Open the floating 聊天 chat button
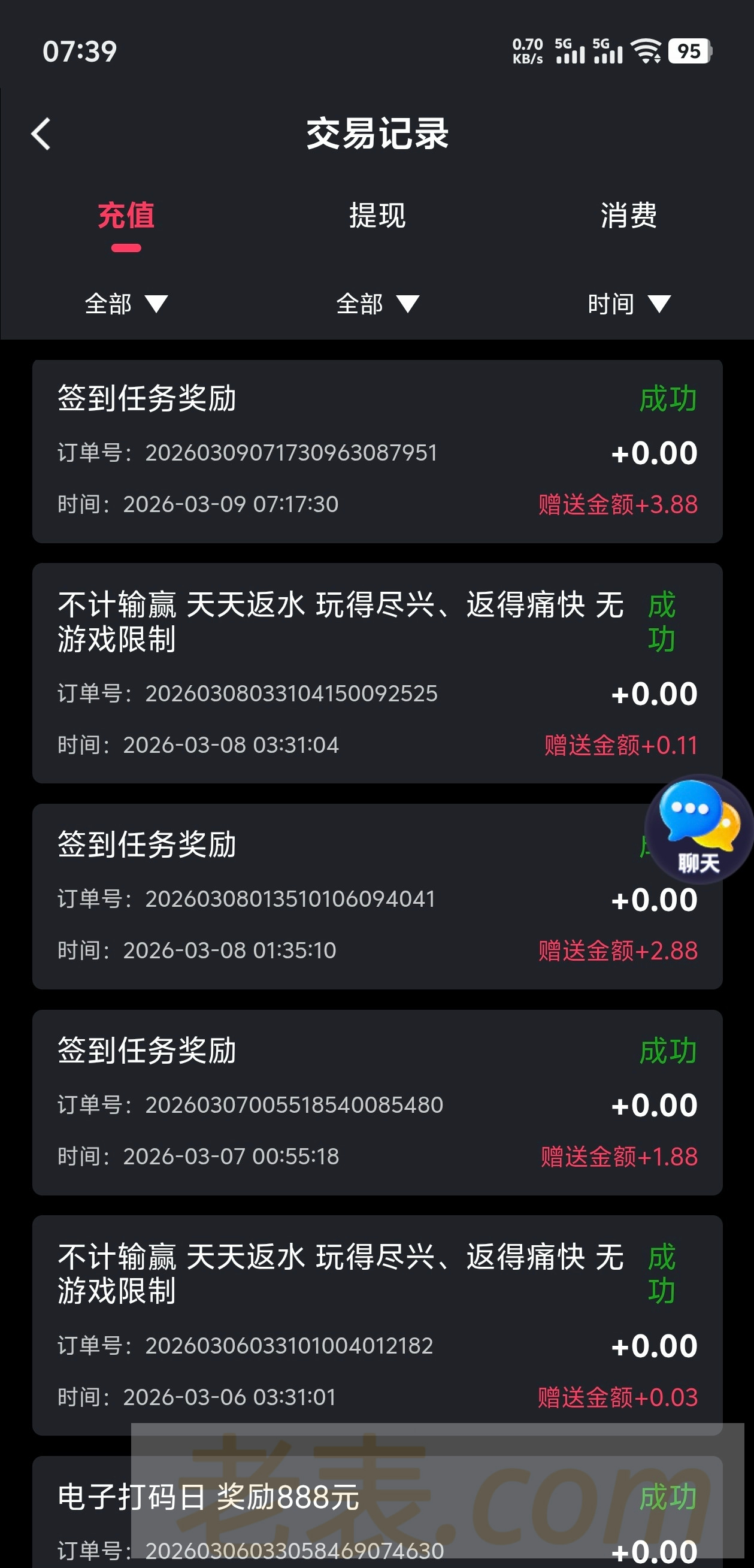Viewport: 754px width, 1568px height. (x=699, y=829)
